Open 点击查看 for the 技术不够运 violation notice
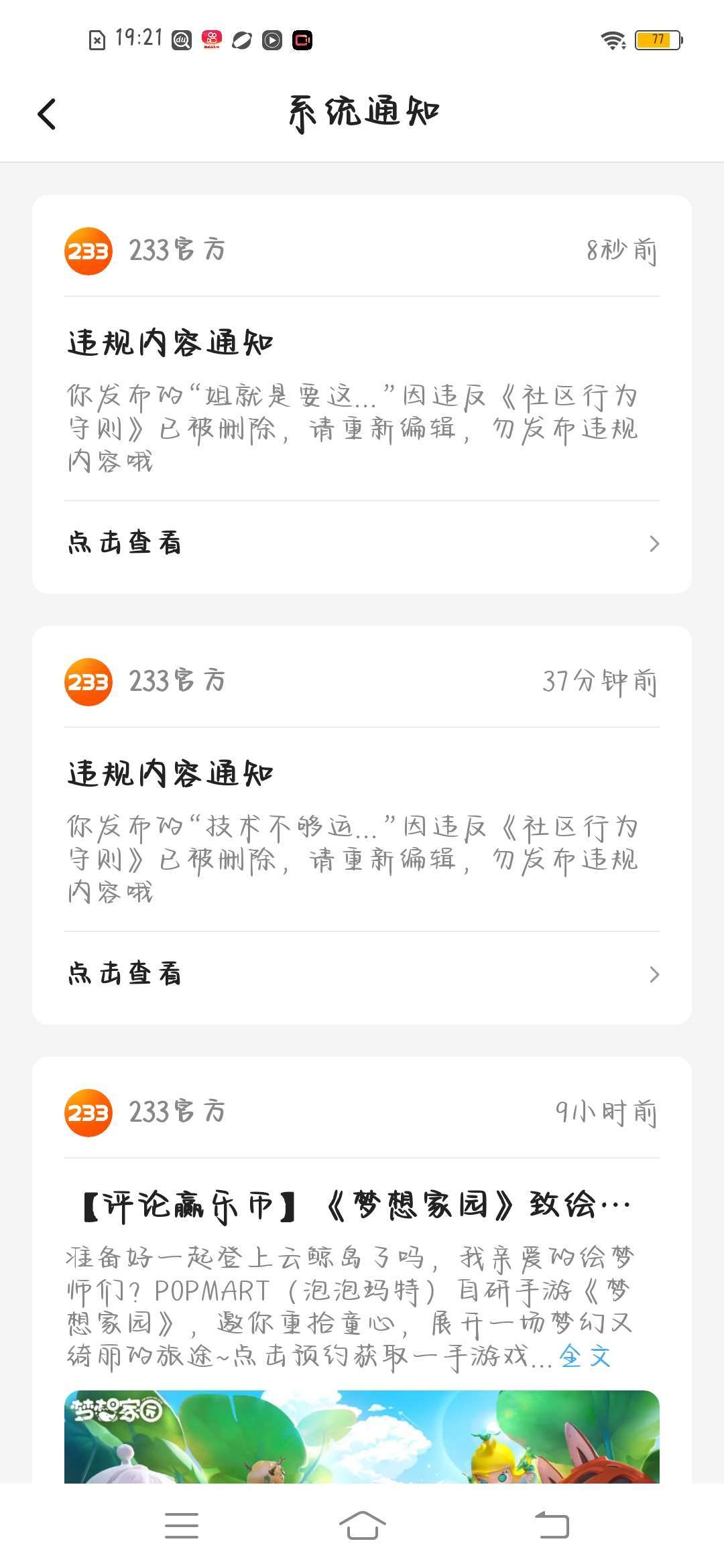Screen dimensions: 724x1568 [362, 974]
